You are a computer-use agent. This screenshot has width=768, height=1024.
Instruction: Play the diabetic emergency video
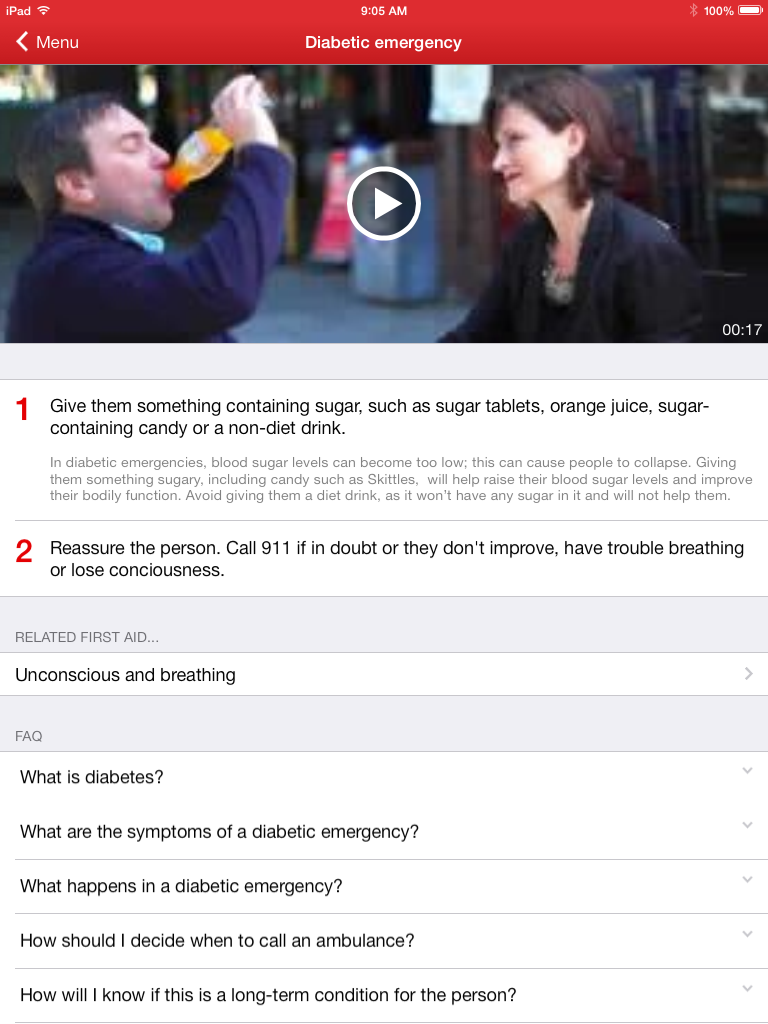384,204
